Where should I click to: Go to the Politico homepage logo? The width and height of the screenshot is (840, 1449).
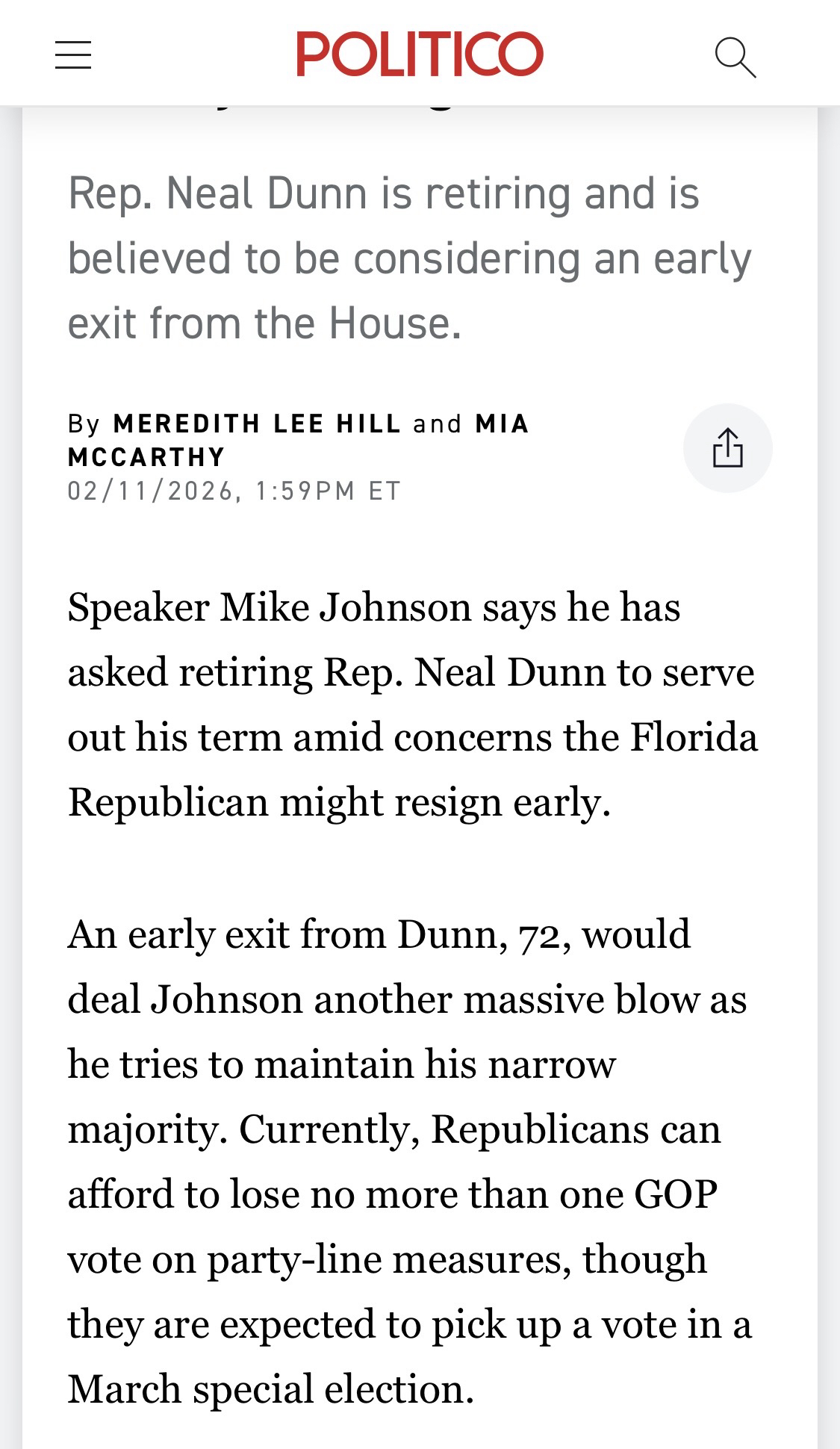[420, 54]
